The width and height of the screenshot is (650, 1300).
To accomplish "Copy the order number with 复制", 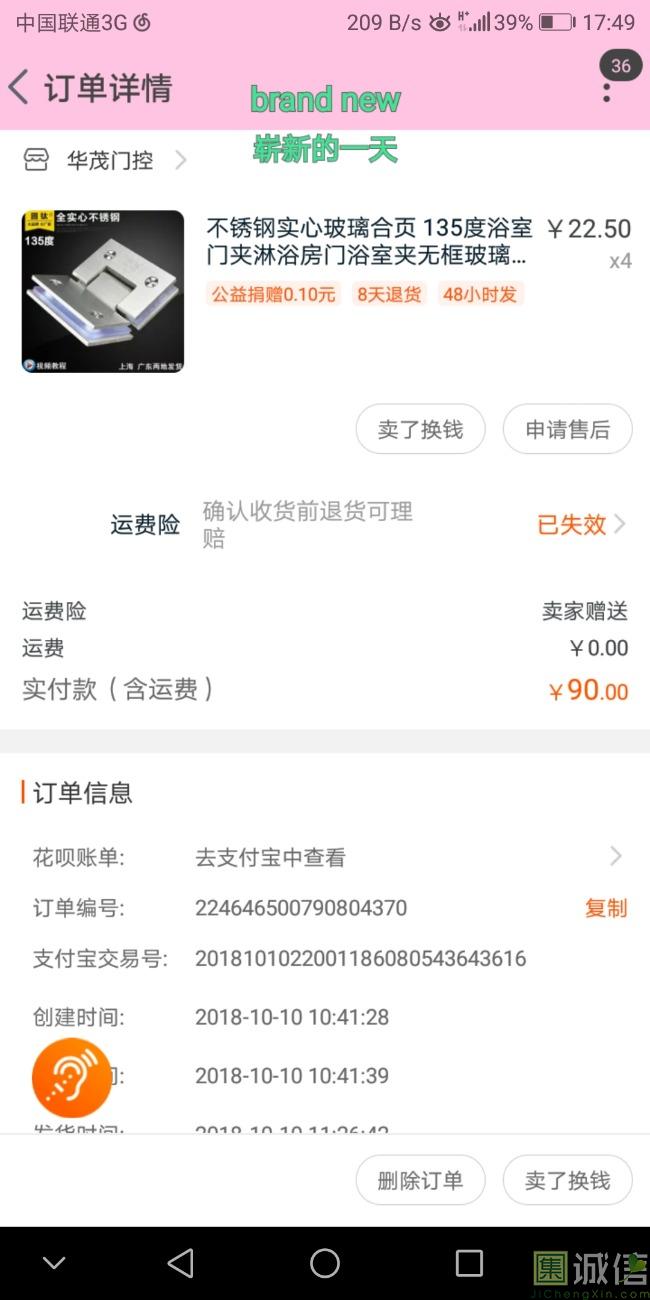I will click(x=605, y=908).
